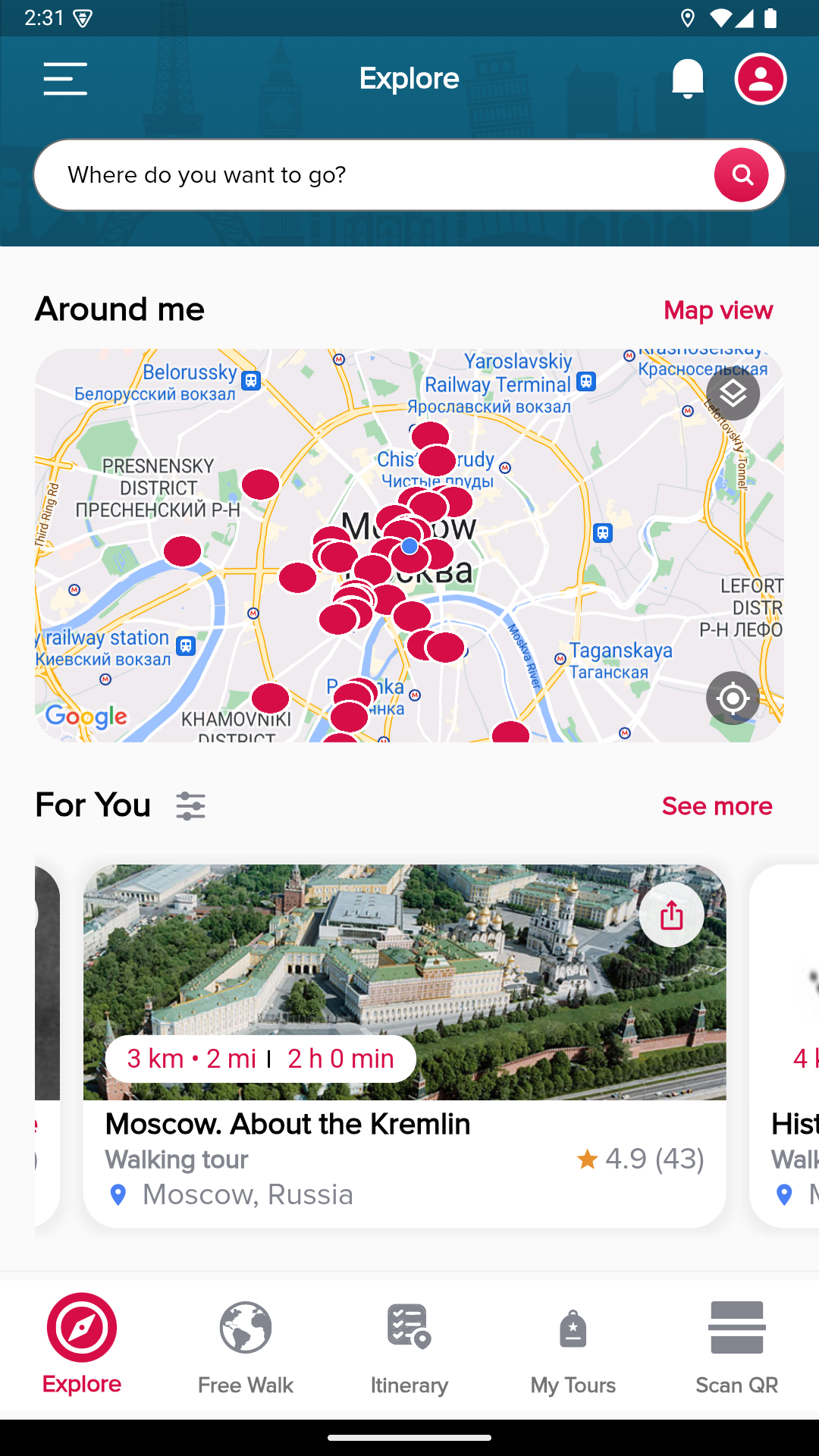The width and height of the screenshot is (819, 1456).
Task: Select the Explore tab
Action: [x=82, y=1345]
